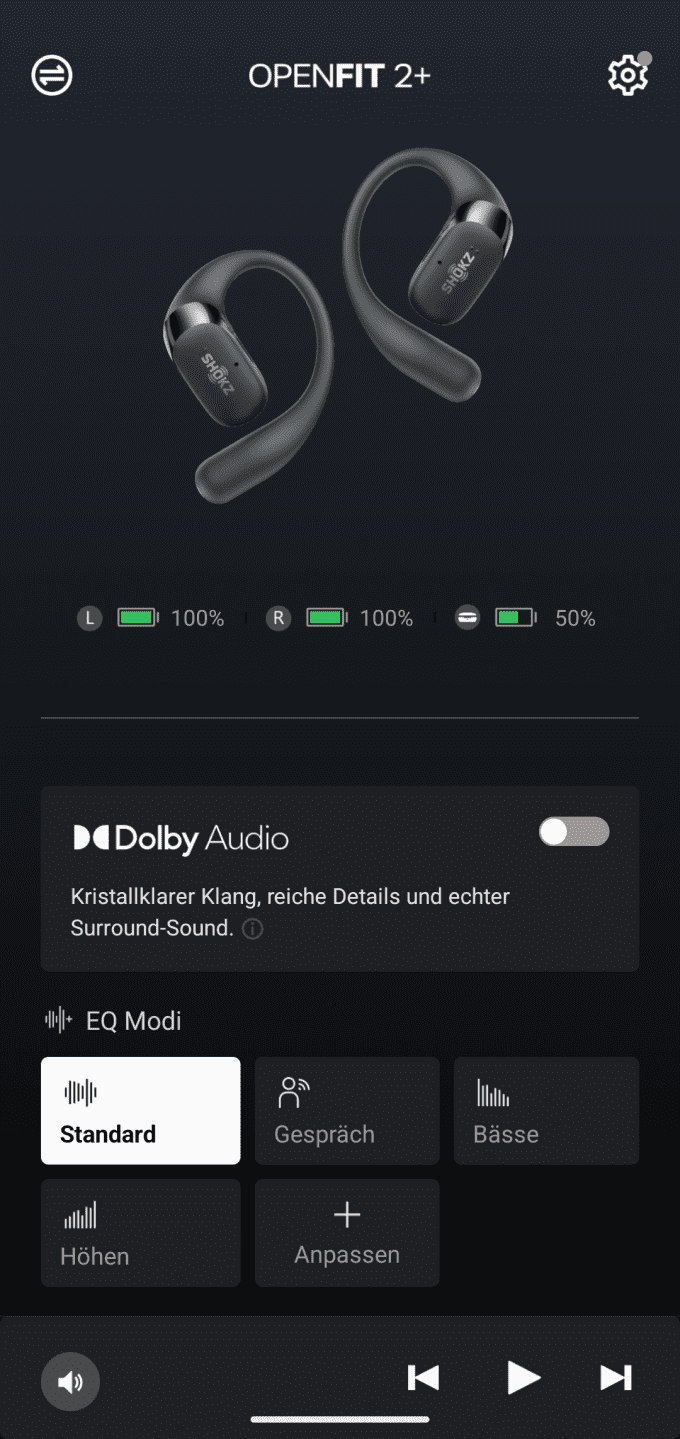
Task: Choose the Bässe EQ mode
Action: coord(546,1110)
